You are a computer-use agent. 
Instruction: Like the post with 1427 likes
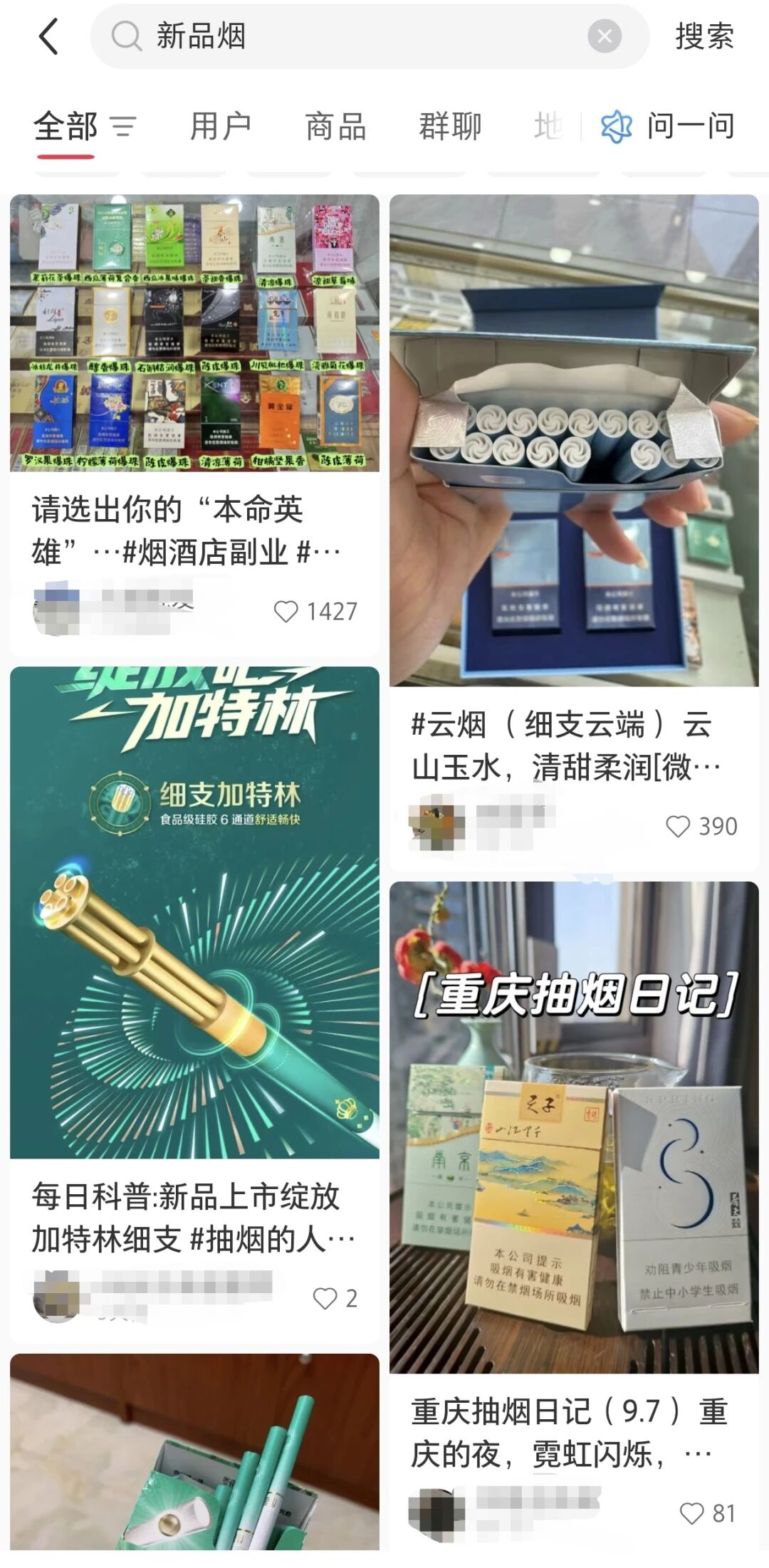pyautogui.click(x=286, y=612)
